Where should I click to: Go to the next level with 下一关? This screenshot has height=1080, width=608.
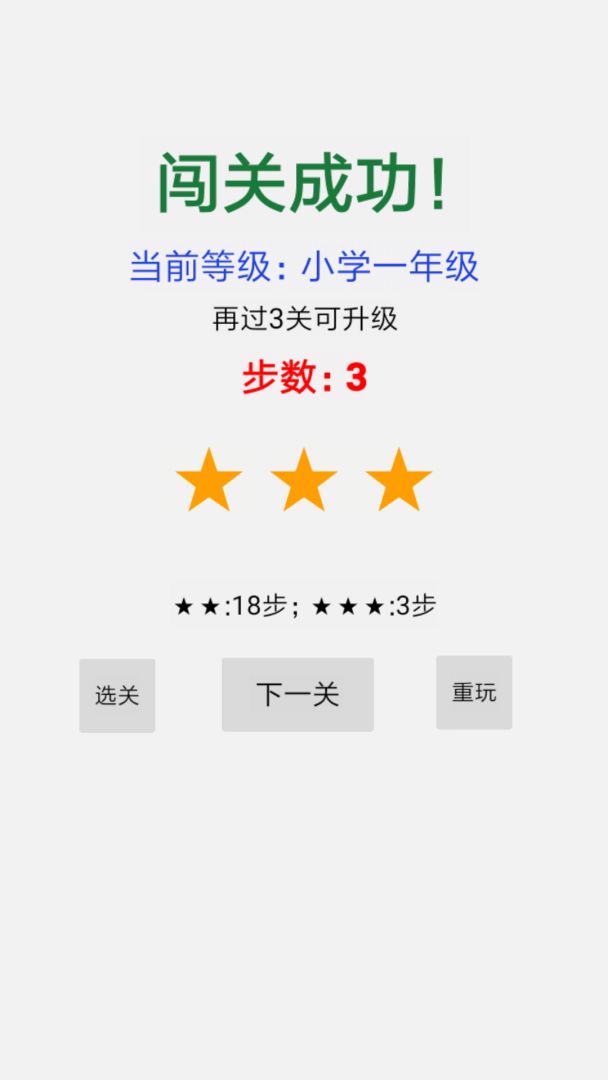tap(297, 694)
